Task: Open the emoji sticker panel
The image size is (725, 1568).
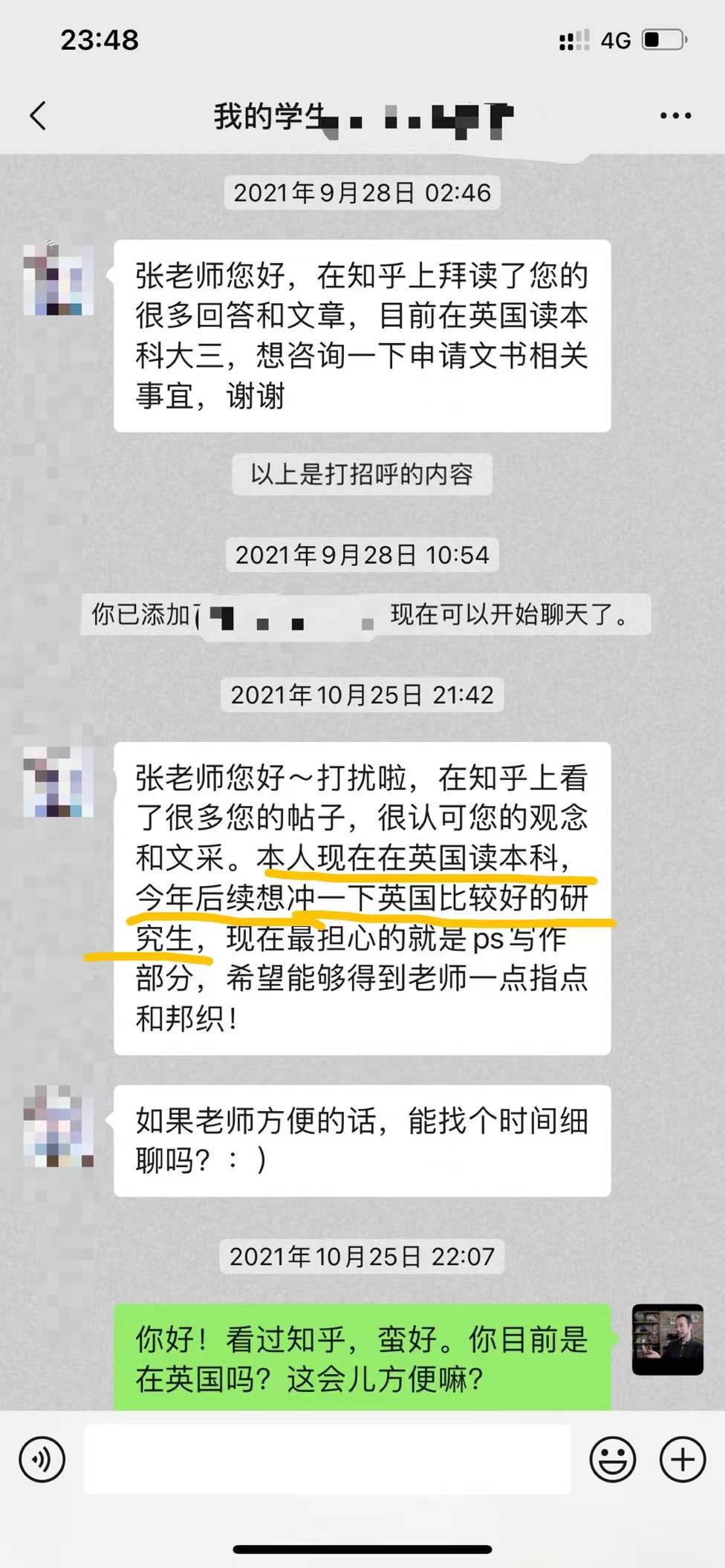Action: tap(612, 1460)
